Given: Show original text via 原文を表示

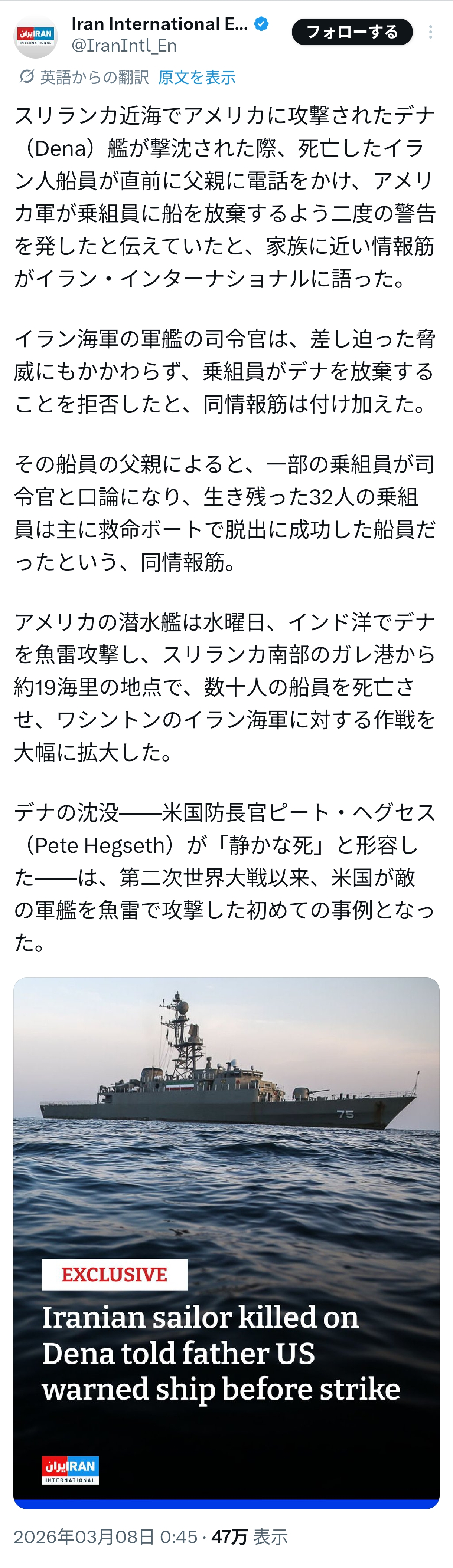Looking at the screenshot, I should point(196,77).
